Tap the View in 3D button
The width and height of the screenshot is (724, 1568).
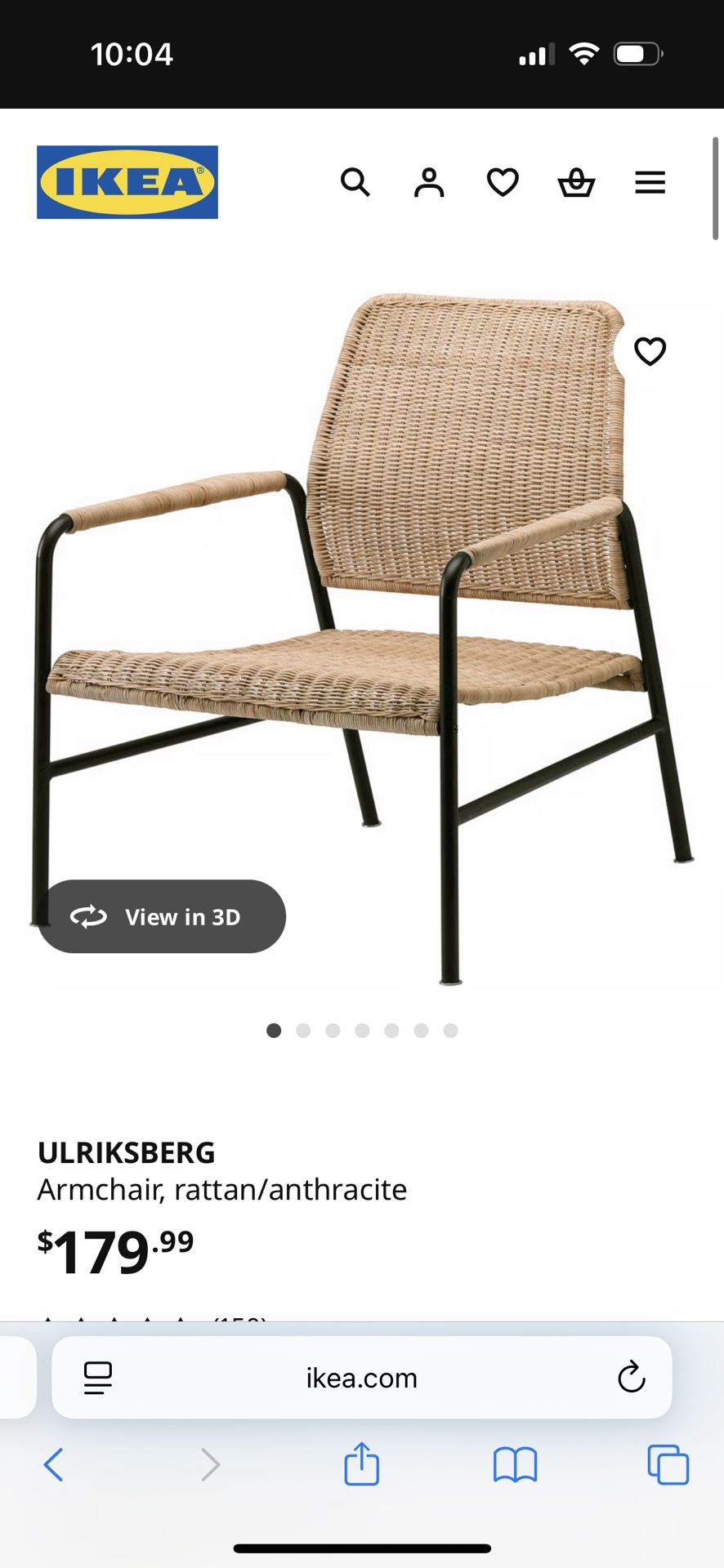[x=161, y=916]
